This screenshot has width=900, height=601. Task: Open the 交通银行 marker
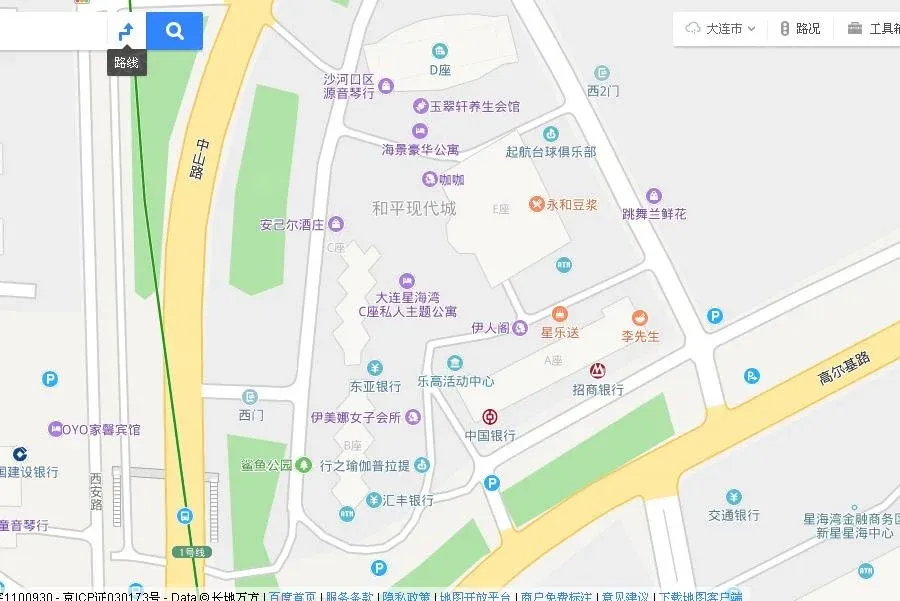pos(734,497)
